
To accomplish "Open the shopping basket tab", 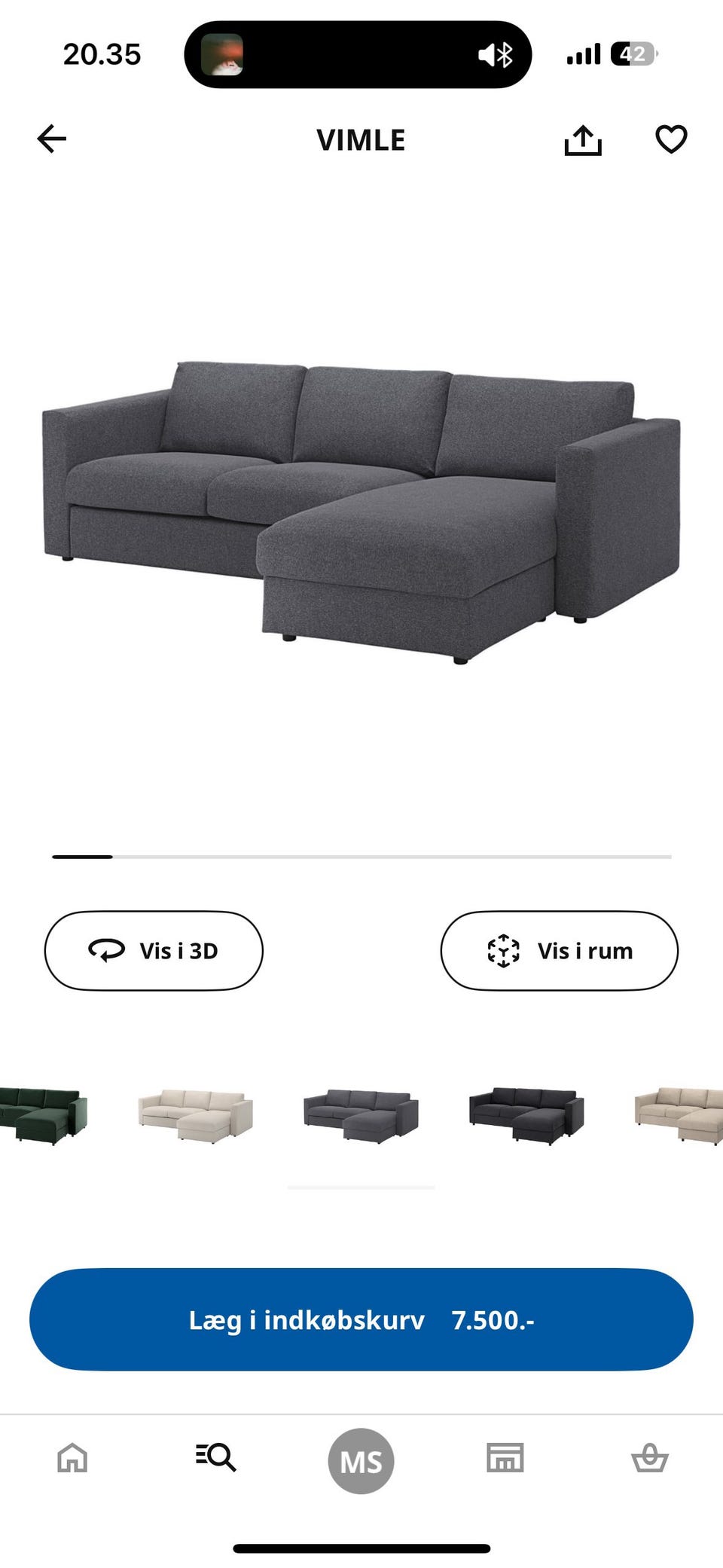I will (x=649, y=1458).
